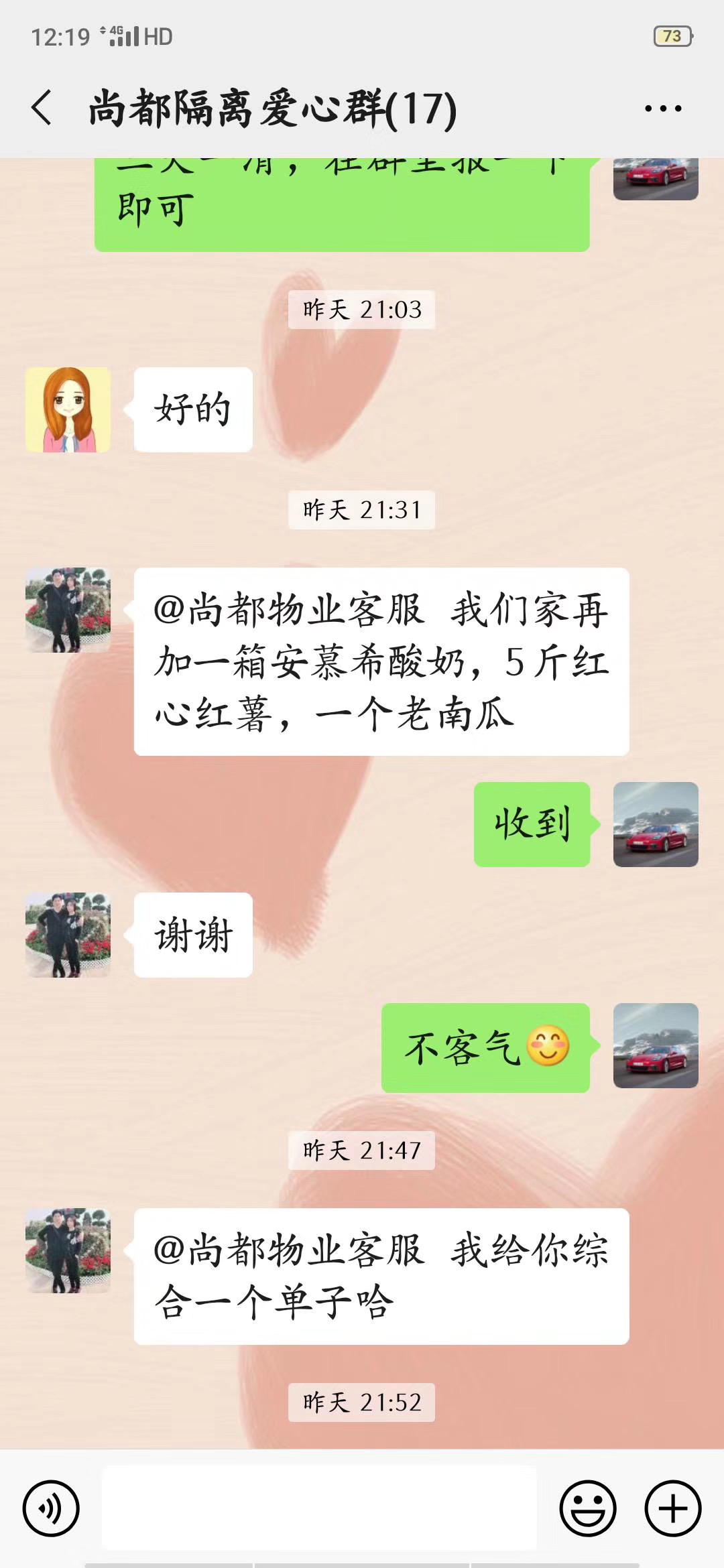Open sender avatar beside 我给你综合一个单子哈 message

pos(68,1250)
